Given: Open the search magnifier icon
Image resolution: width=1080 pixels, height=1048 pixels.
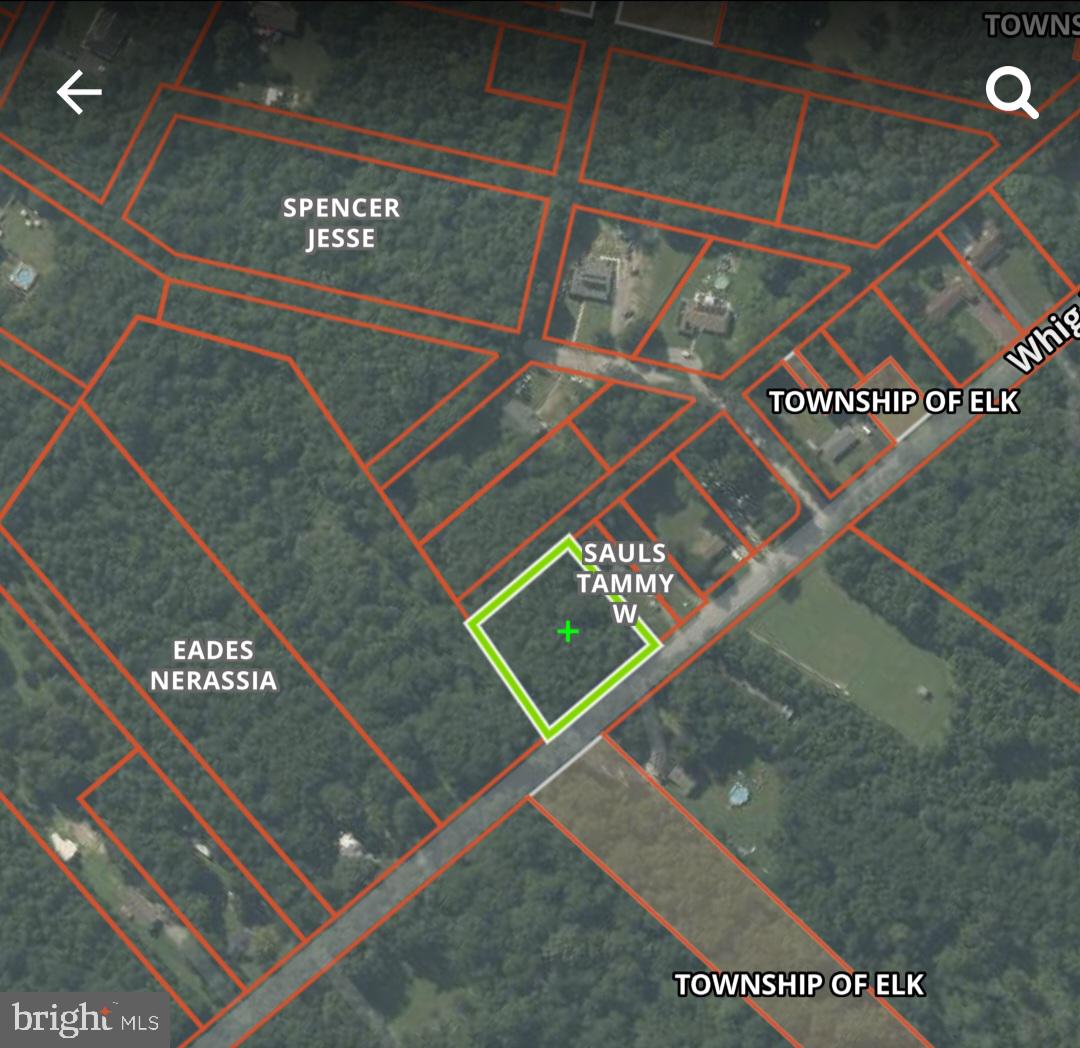Looking at the screenshot, I should coord(1012,93).
